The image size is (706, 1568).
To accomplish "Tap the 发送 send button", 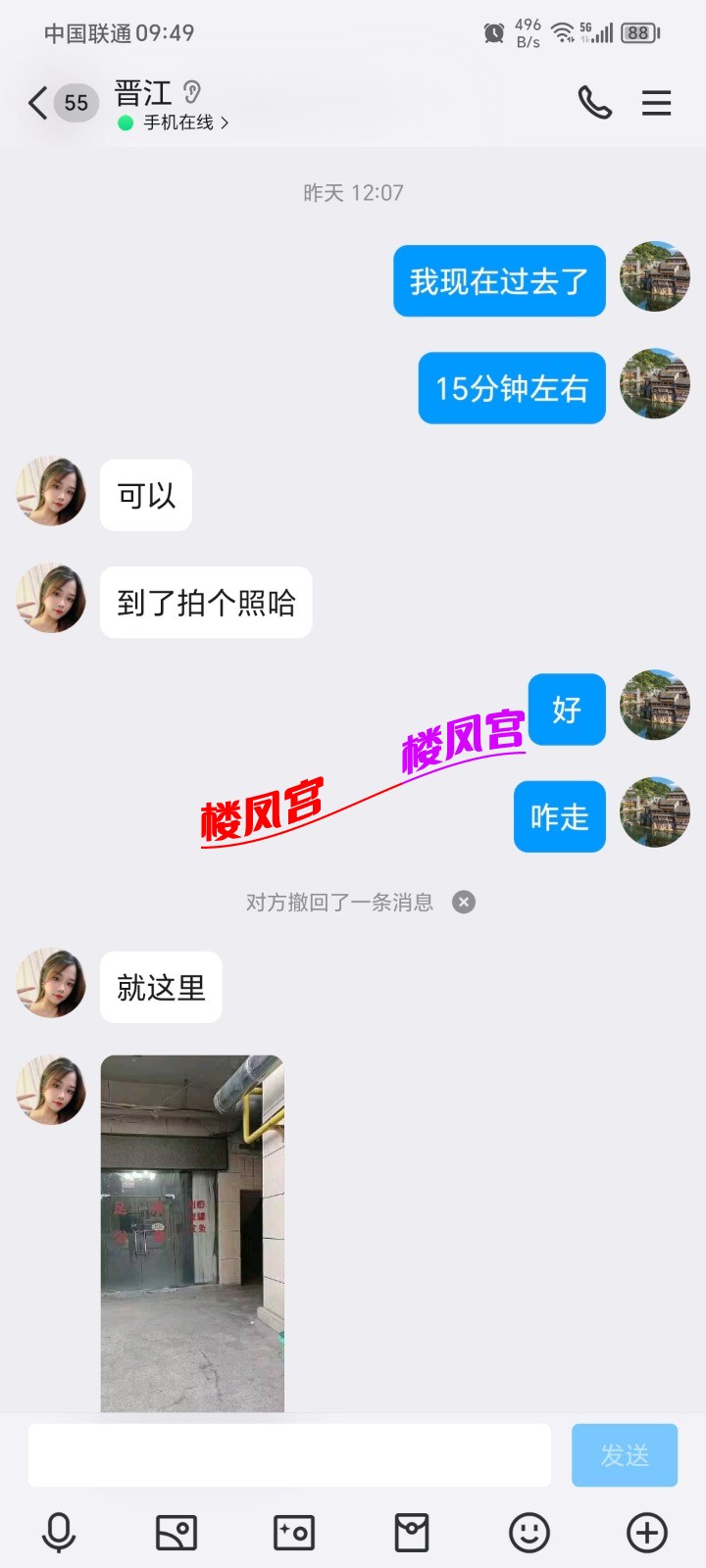I will (624, 1455).
